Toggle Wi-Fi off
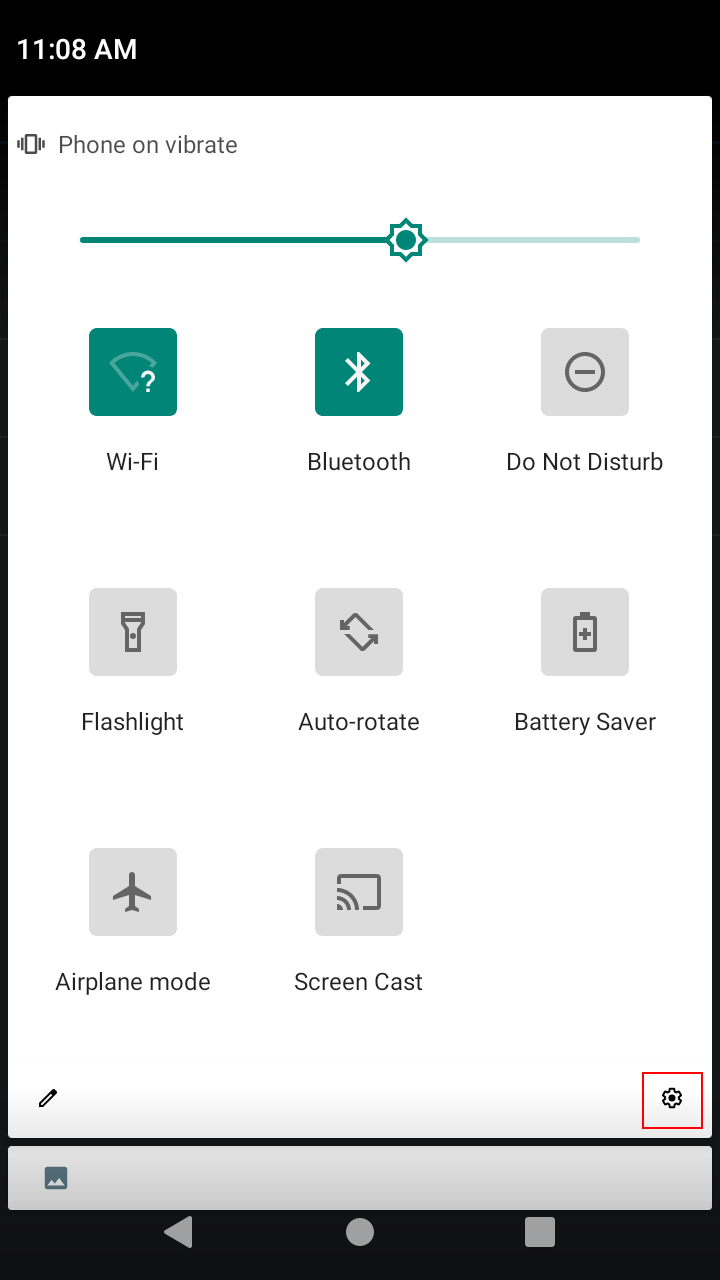Image resolution: width=720 pixels, height=1280 pixels. click(x=132, y=372)
